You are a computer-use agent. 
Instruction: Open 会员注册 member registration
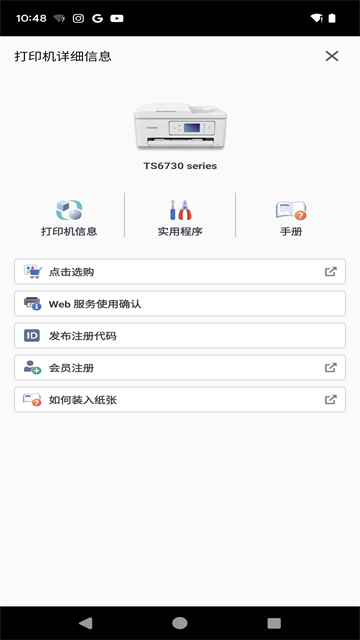click(180, 367)
